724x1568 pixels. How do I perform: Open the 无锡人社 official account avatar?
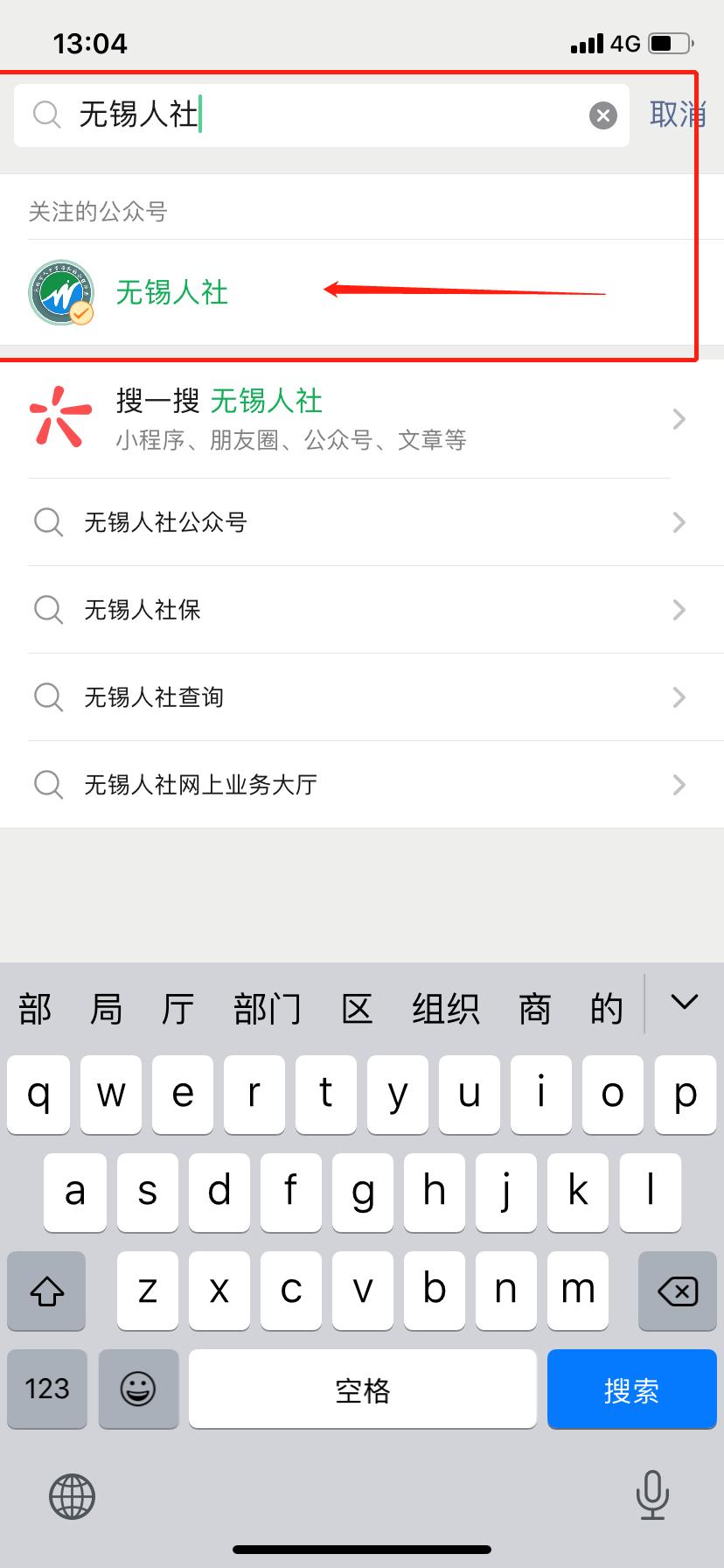tap(61, 291)
